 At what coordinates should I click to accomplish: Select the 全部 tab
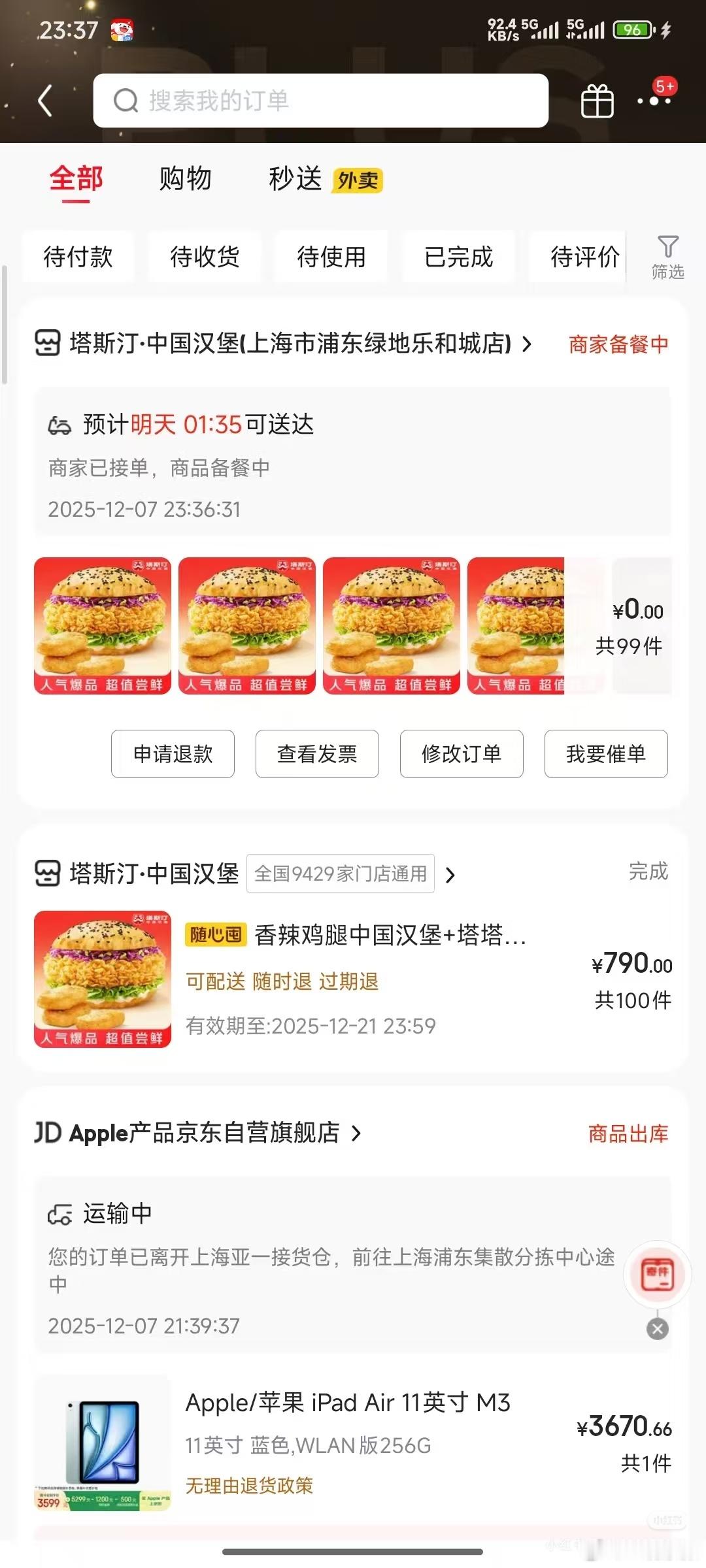(76, 178)
